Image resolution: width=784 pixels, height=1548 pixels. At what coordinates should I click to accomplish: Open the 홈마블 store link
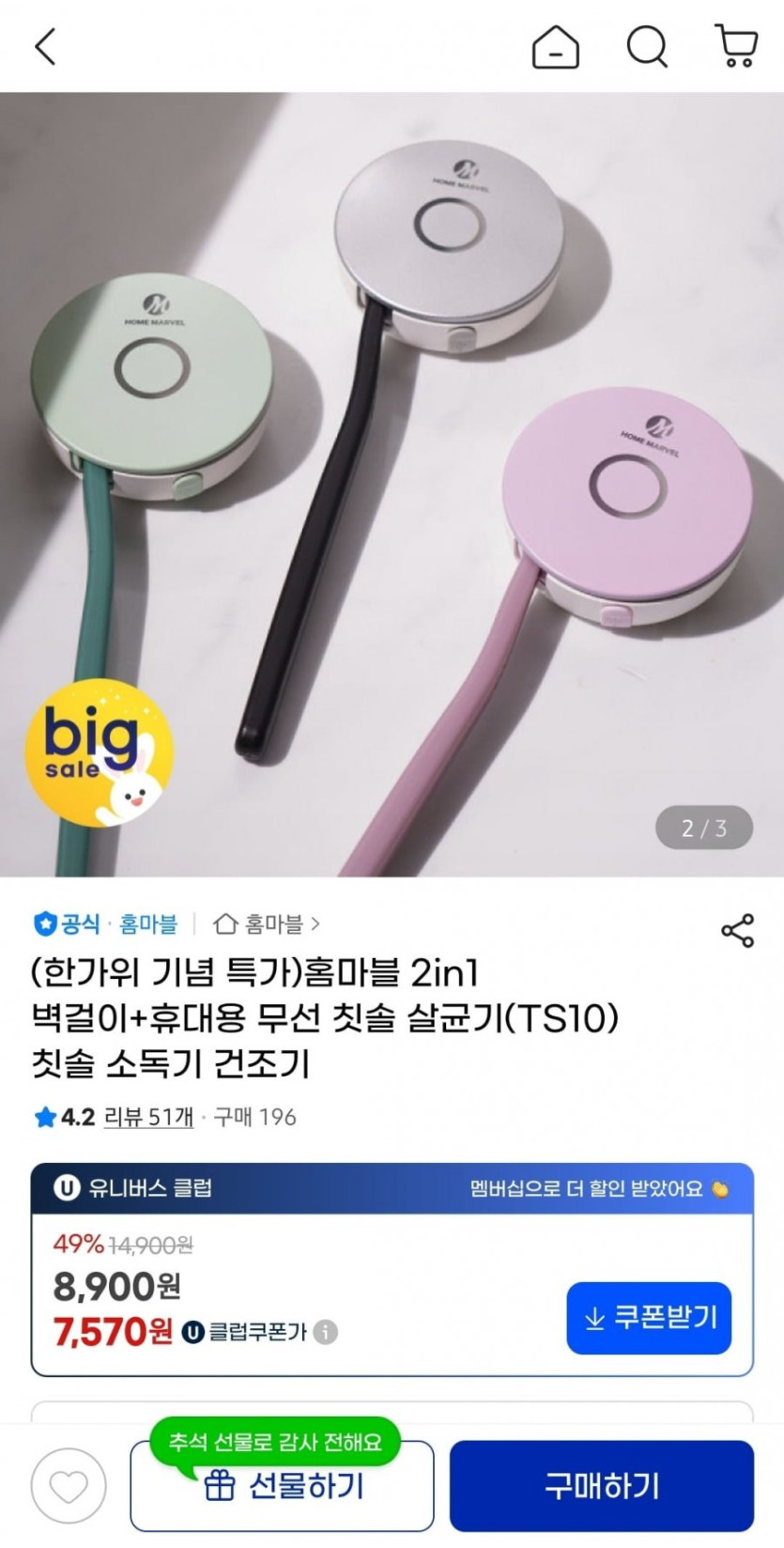coord(267,924)
